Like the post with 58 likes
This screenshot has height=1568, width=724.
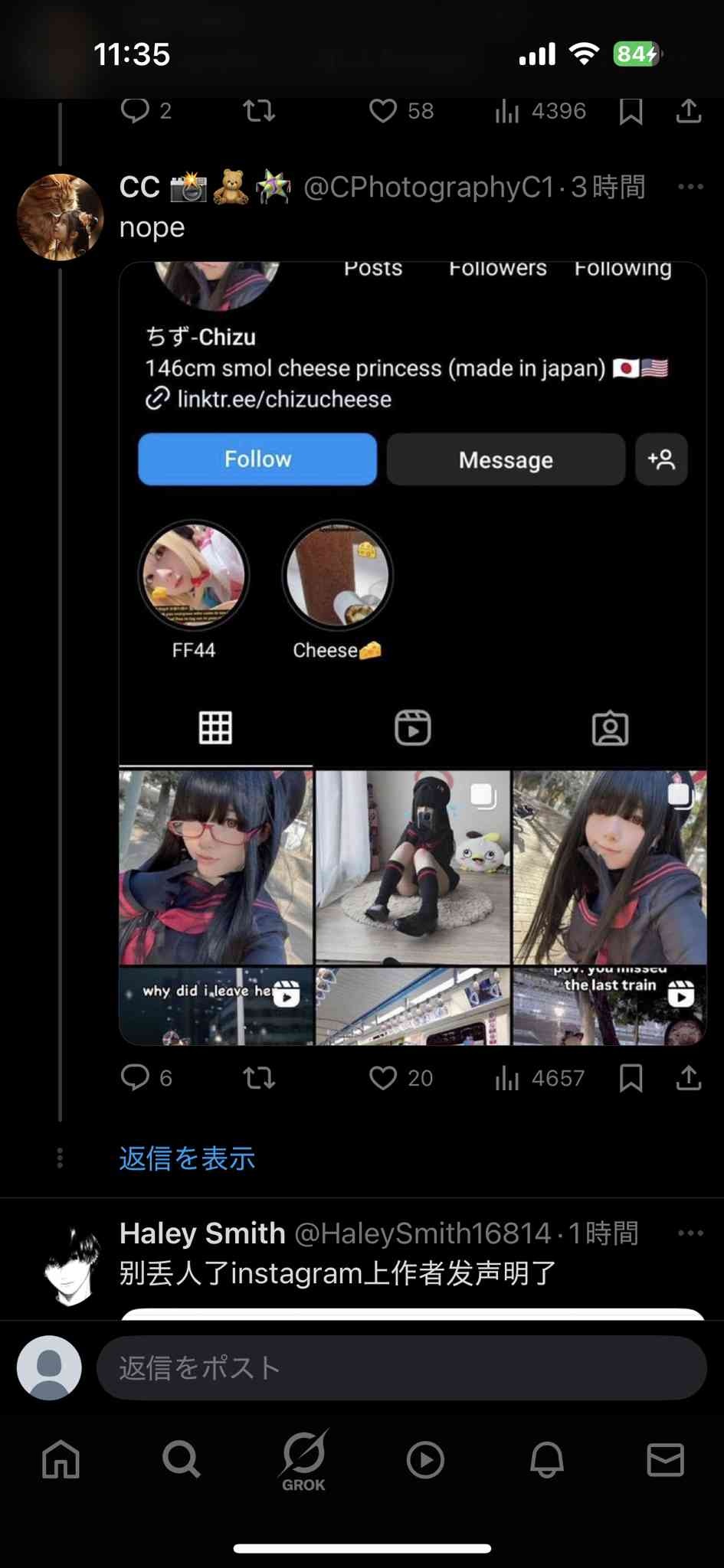tap(383, 111)
